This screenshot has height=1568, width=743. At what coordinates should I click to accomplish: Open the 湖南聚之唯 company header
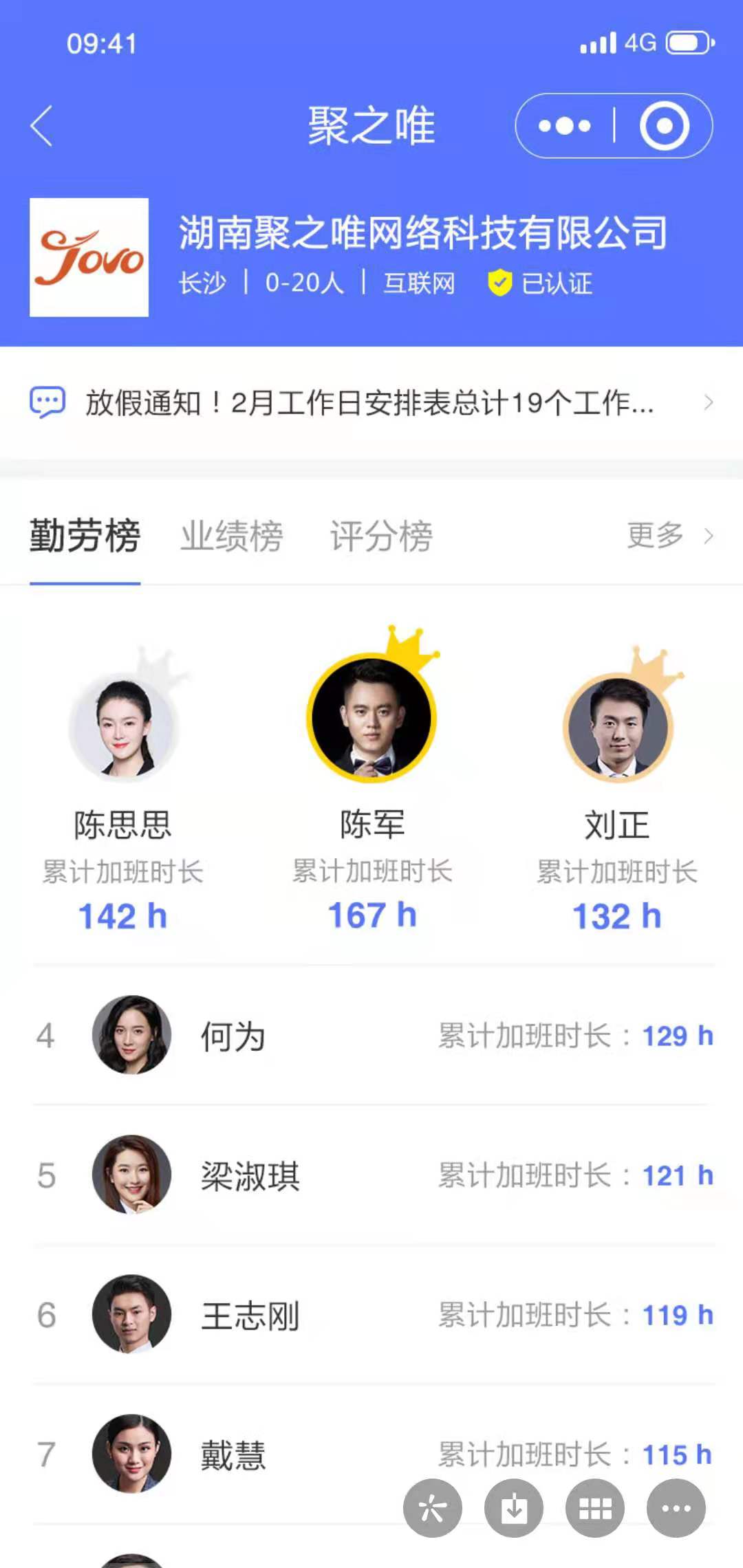point(422,232)
